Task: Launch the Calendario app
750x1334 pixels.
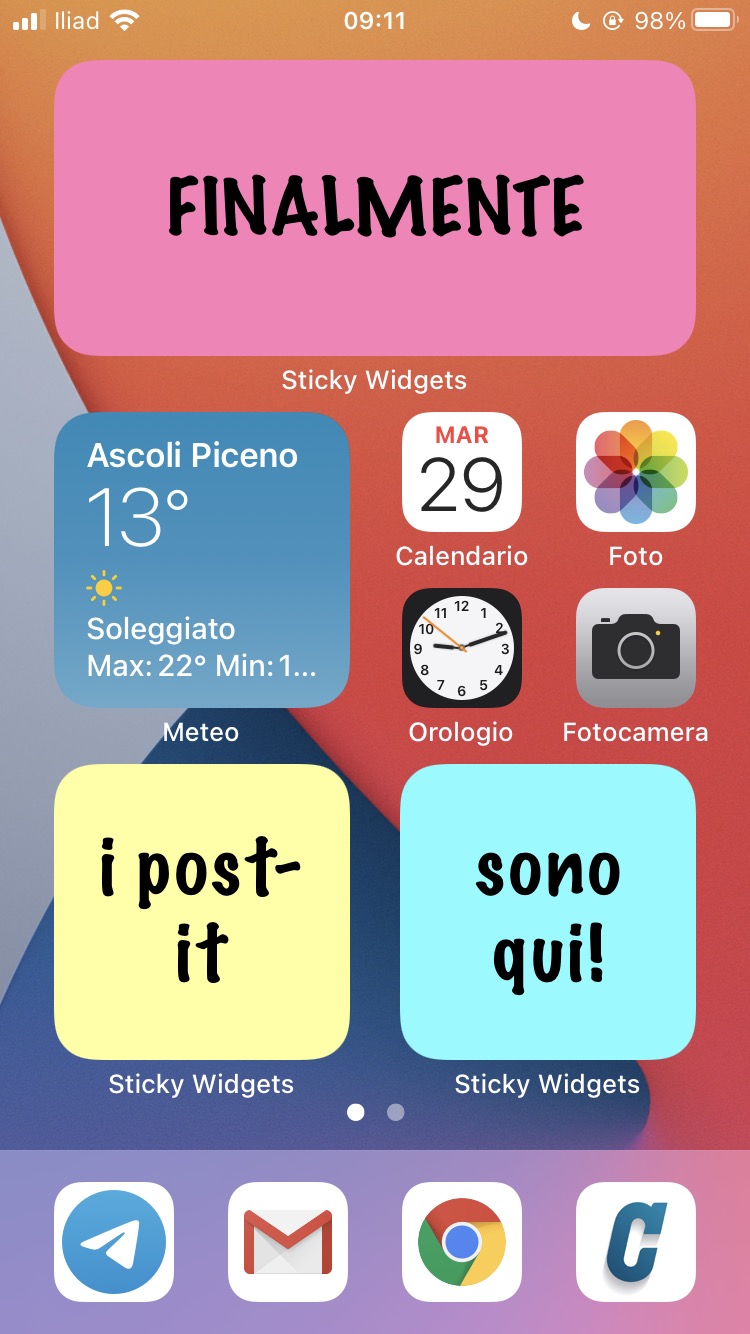Action: (462, 472)
